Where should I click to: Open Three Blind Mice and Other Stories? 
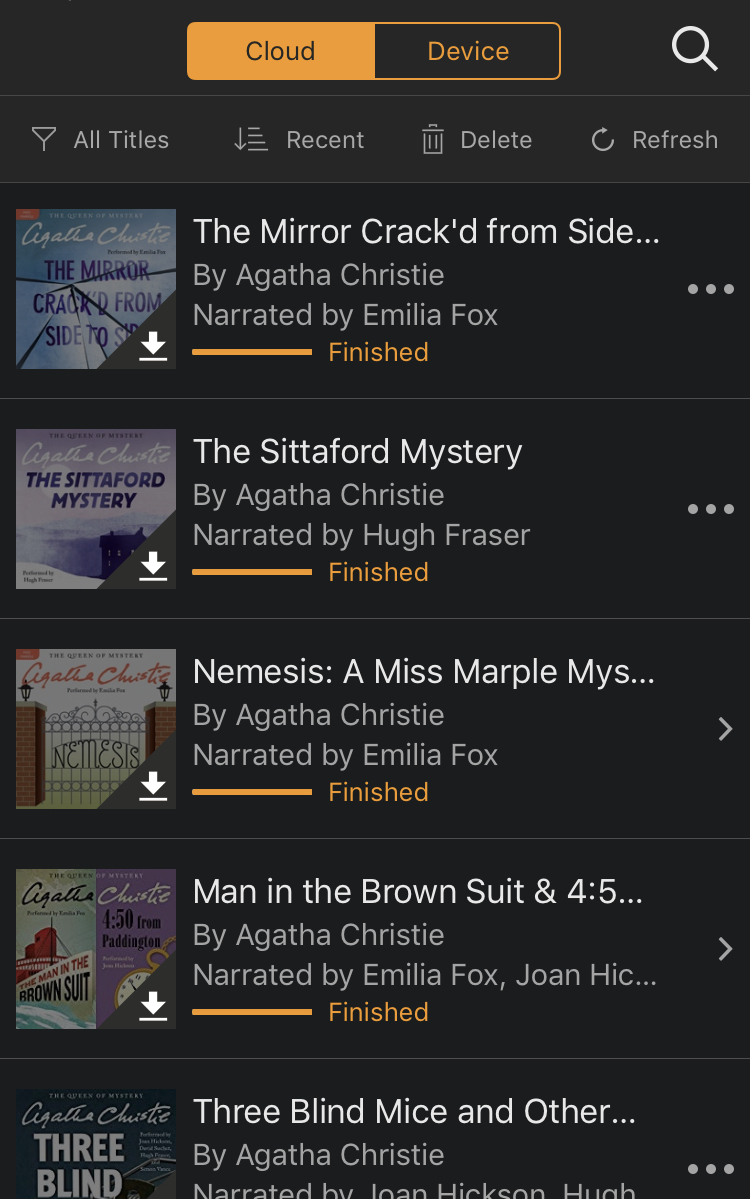click(414, 1112)
